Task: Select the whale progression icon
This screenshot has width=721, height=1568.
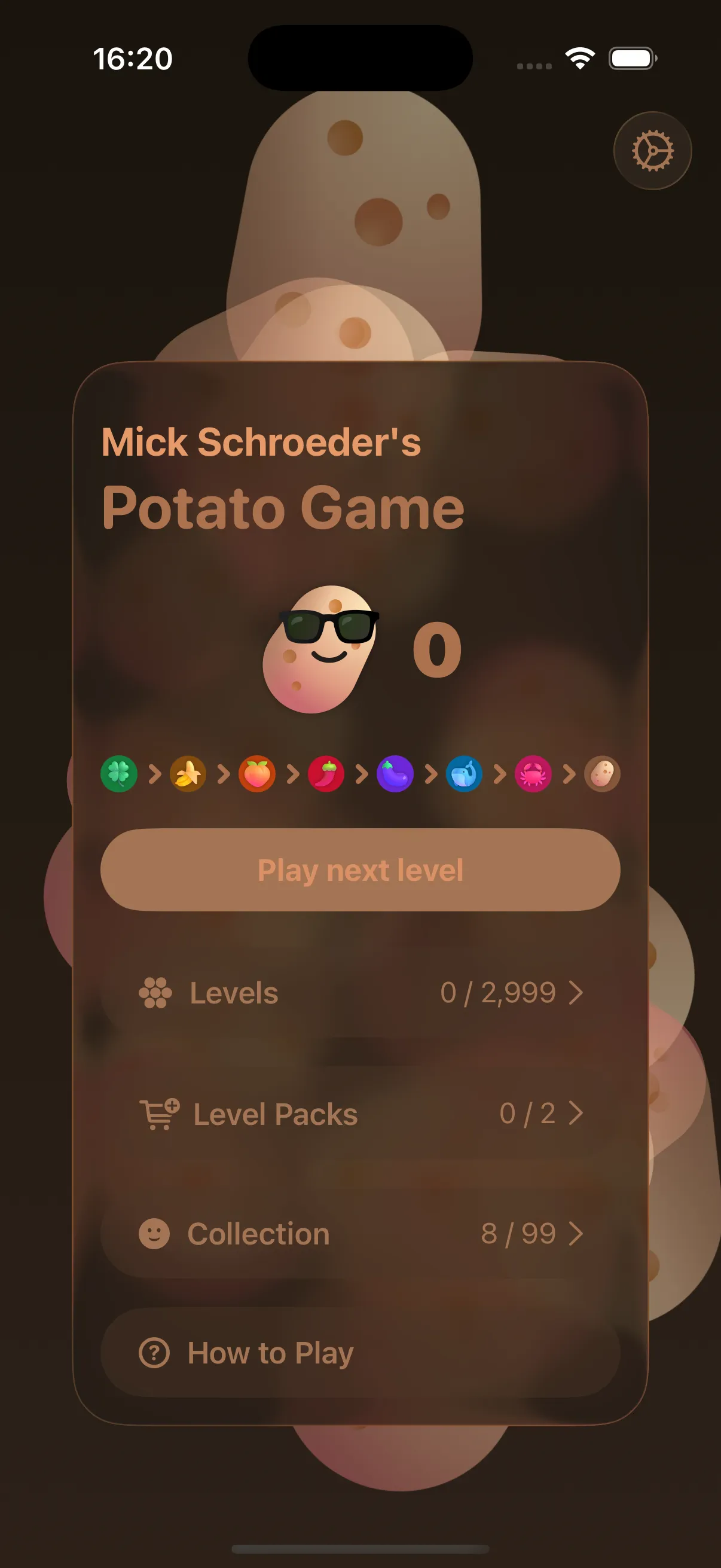Action: pos(464,773)
